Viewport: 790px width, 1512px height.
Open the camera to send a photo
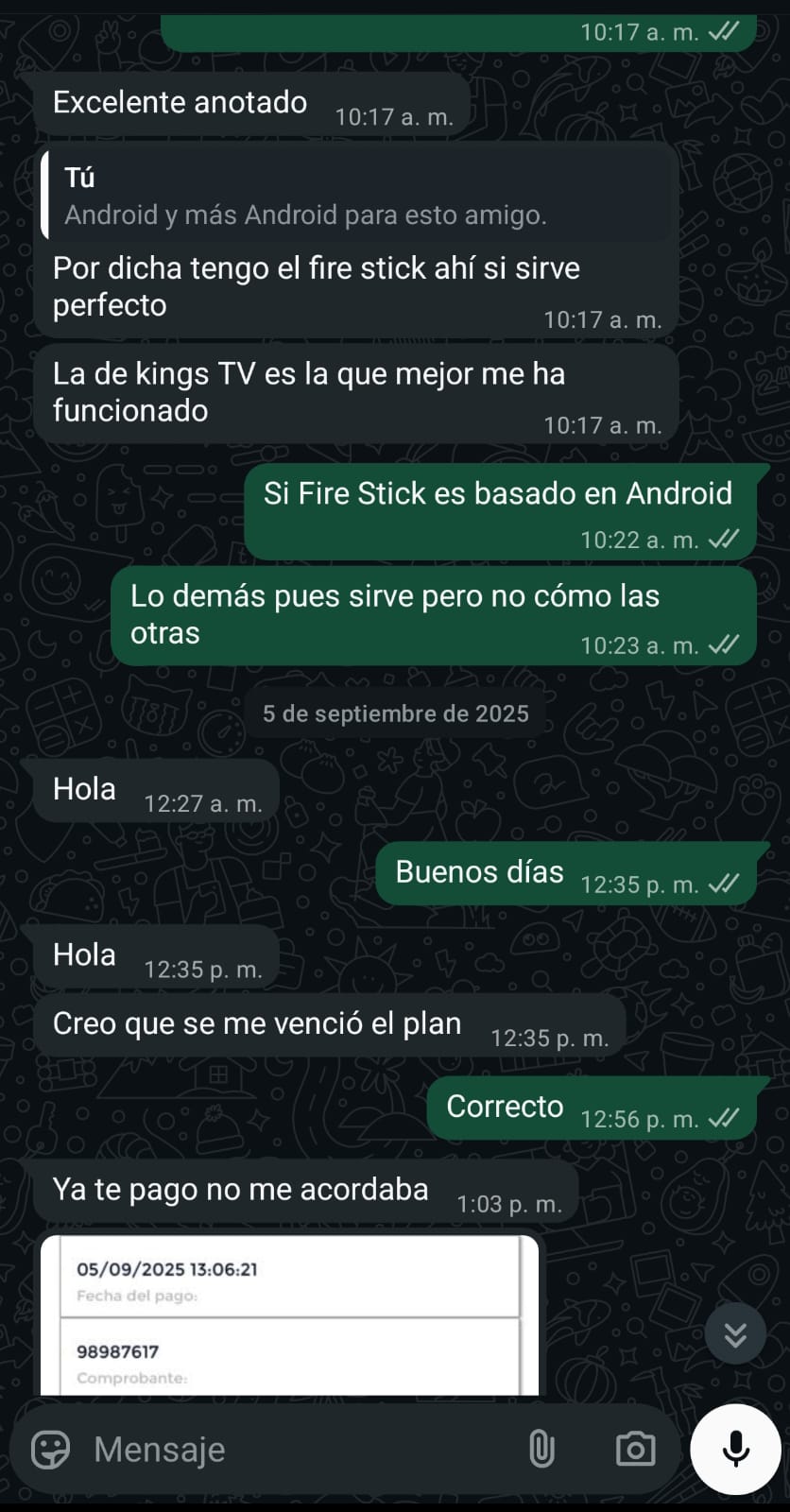[x=636, y=1449]
